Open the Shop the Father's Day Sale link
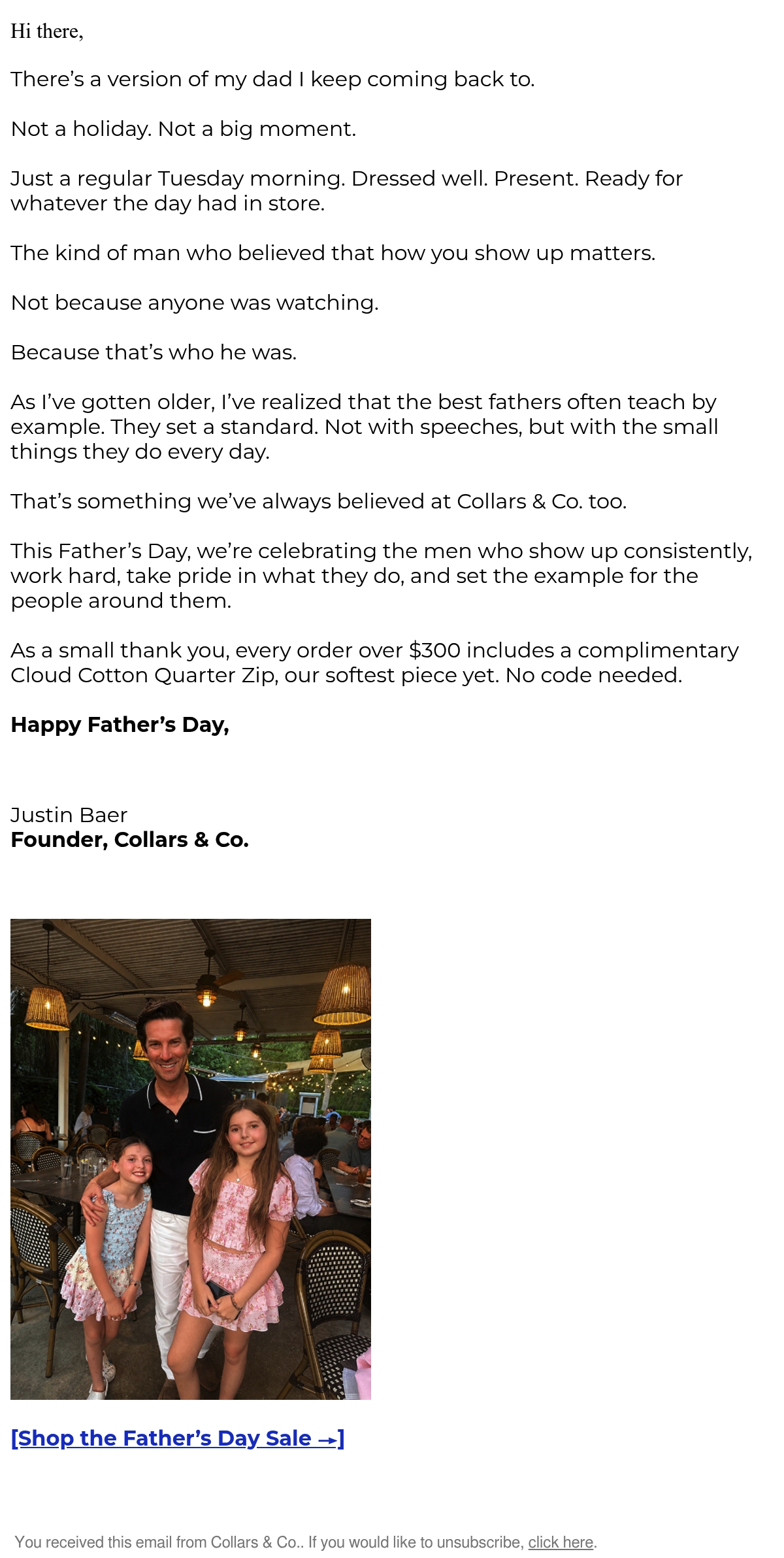The height and width of the screenshot is (1558, 784). pyautogui.click(x=177, y=1438)
